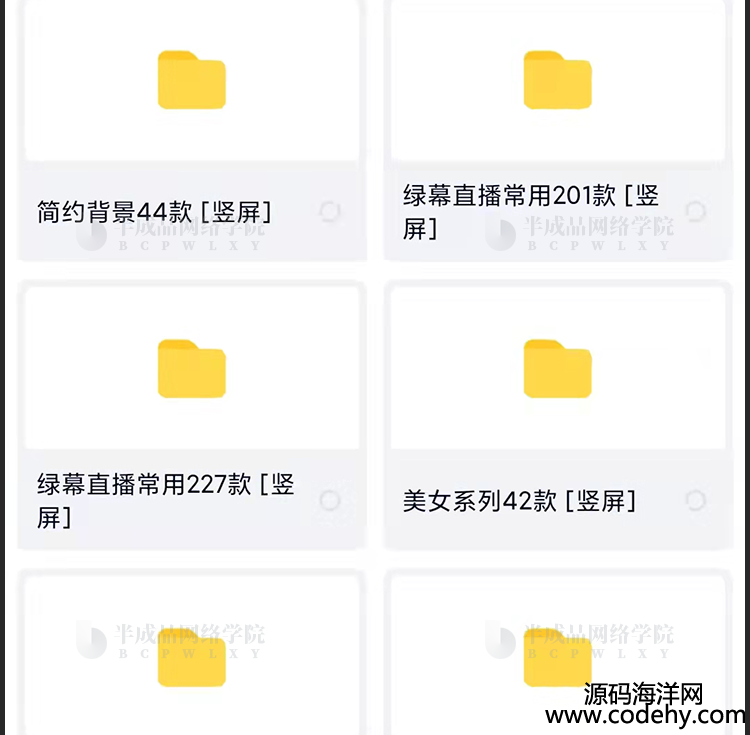The image size is (750, 735).
Task: Select the 绿幕直播常用201款 folder via its circle
Action: 696,211
